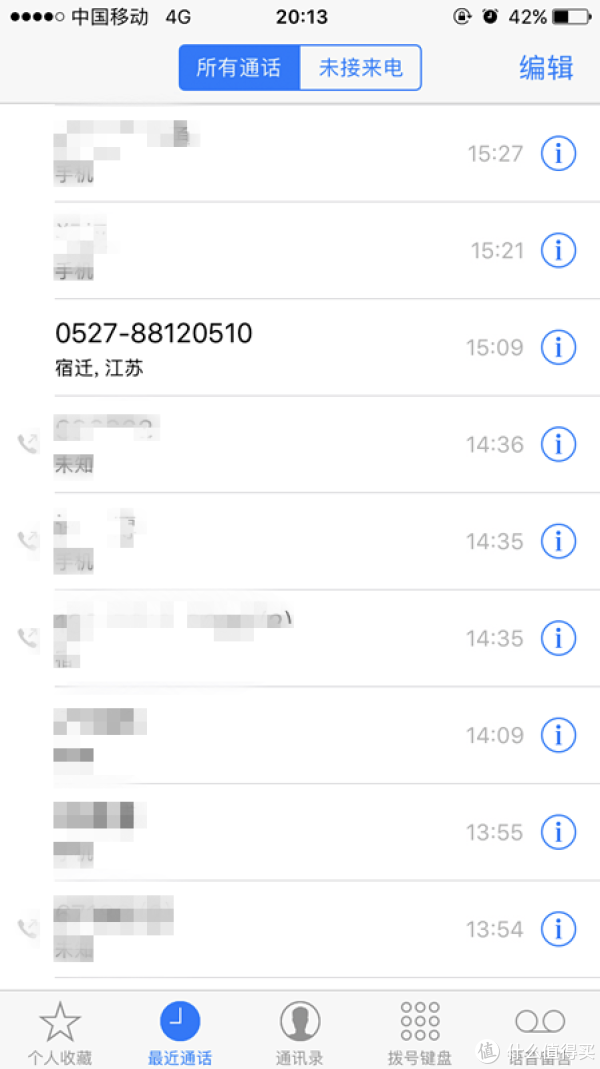This screenshot has height=1069, width=600.
Task: Open info for the 13:54 call
Action: point(558,929)
